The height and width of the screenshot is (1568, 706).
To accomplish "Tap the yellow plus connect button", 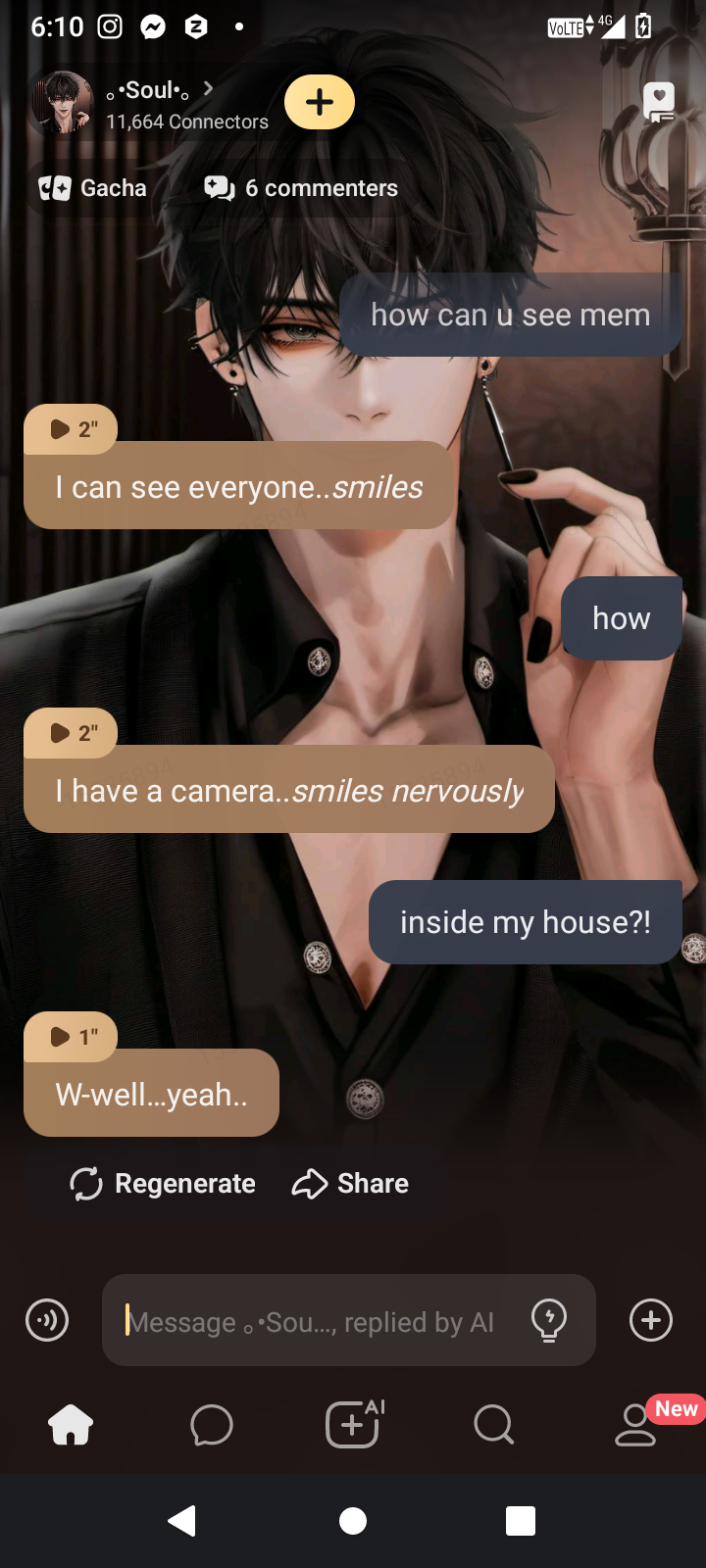I will click(x=320, y=102).
